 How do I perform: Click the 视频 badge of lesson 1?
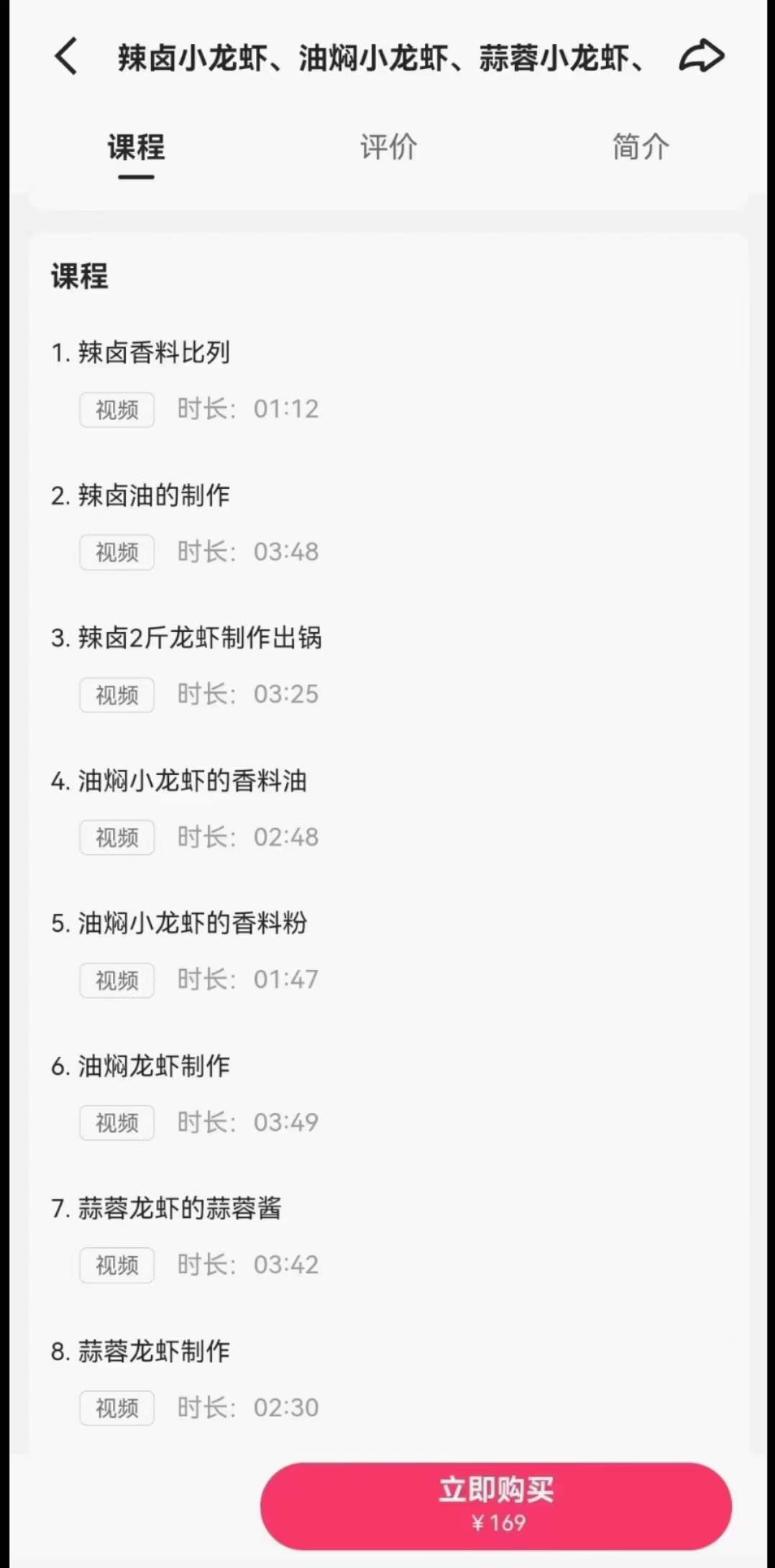tap(116, 409)
